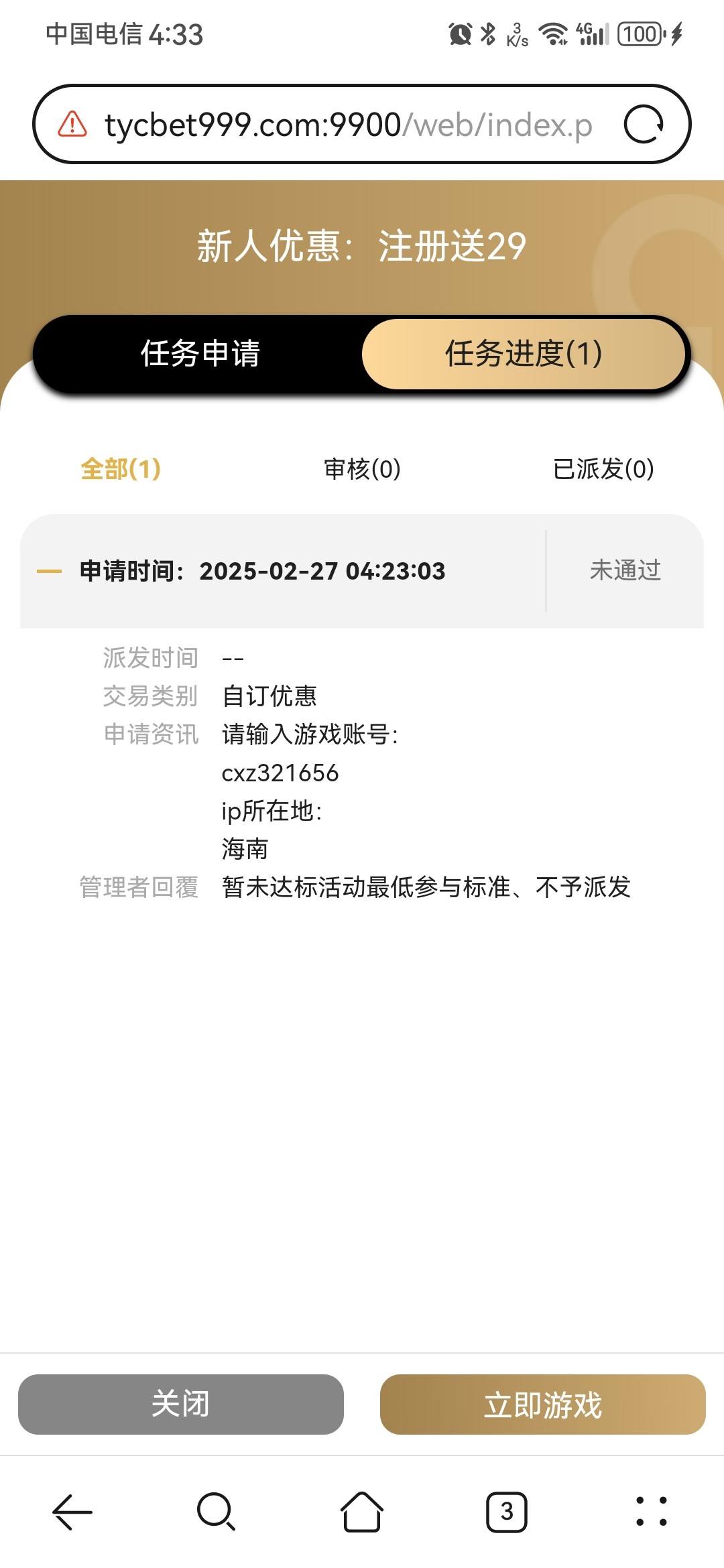View the 已派发(0) filter
This screenshot has height=1568, width=724.
[603, 469]
